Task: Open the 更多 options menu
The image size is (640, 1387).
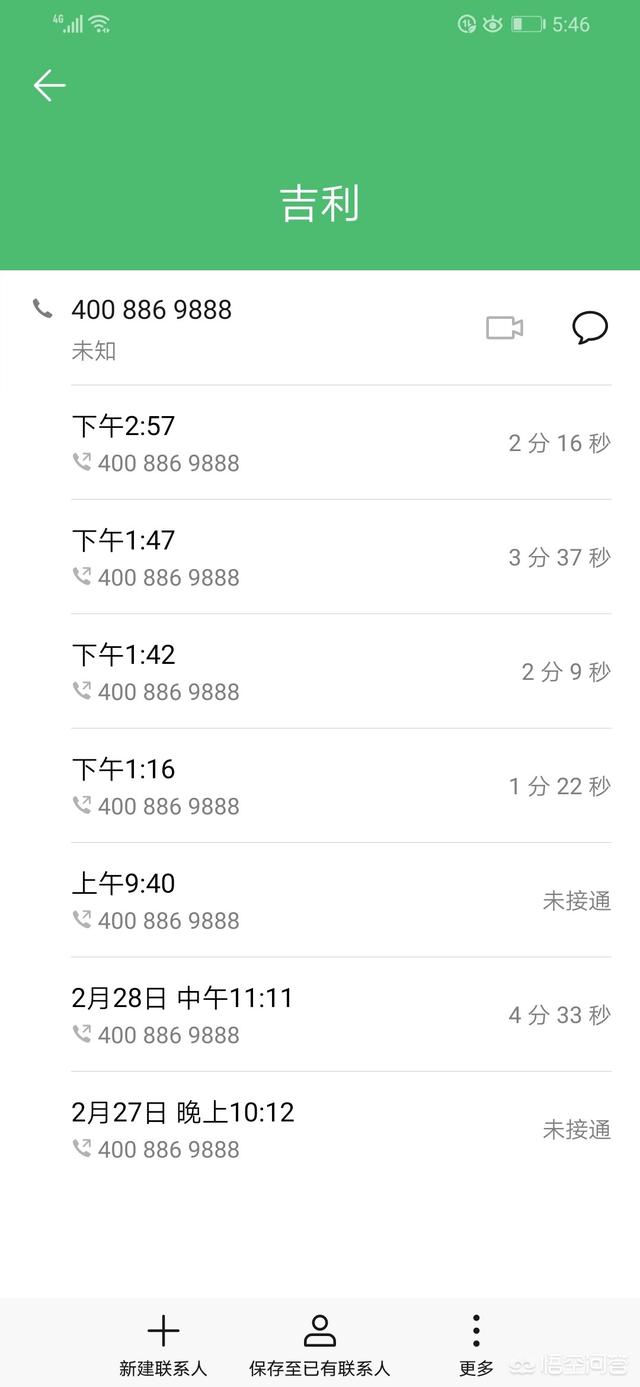Action: 476,1345
